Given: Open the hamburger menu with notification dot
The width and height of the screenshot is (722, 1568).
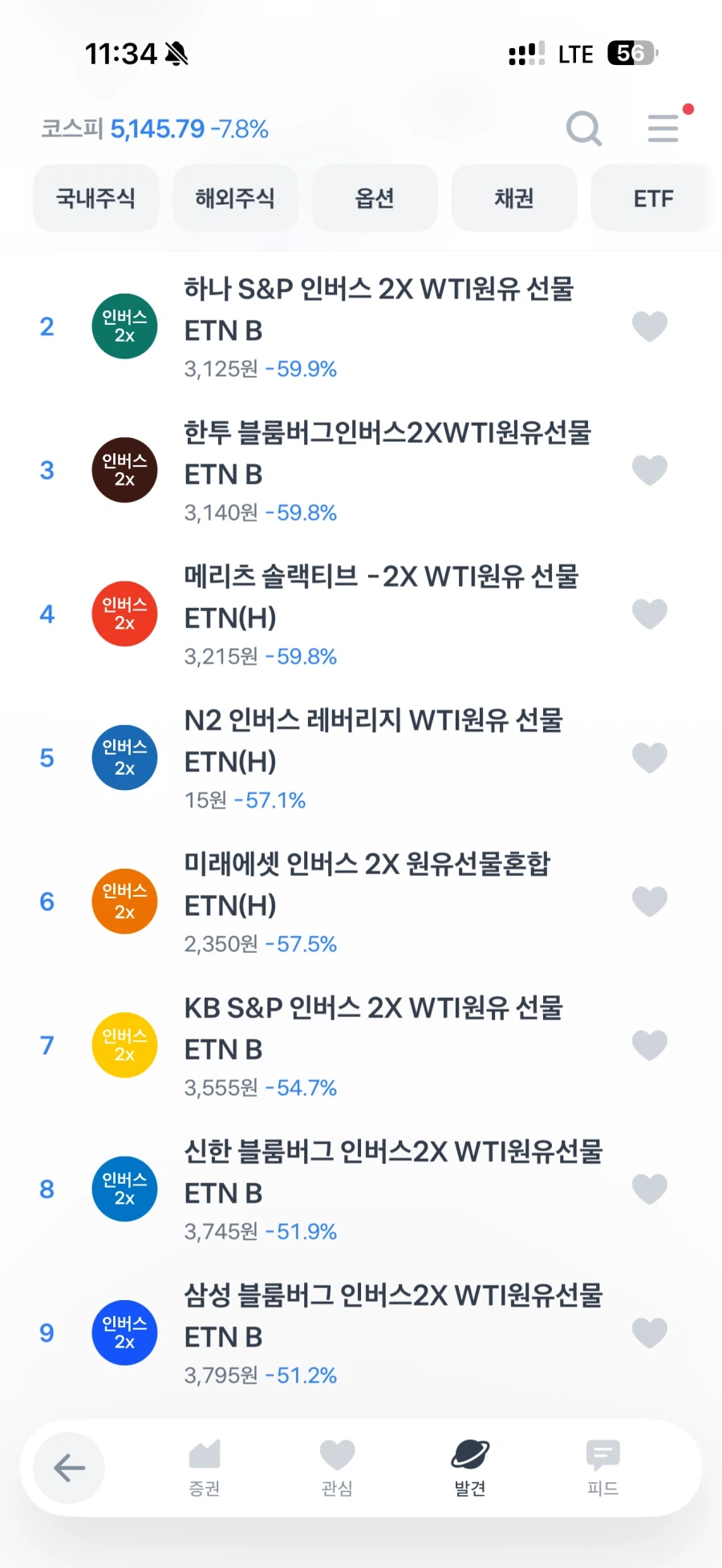Looking at the screenshot, I should 663,128.
